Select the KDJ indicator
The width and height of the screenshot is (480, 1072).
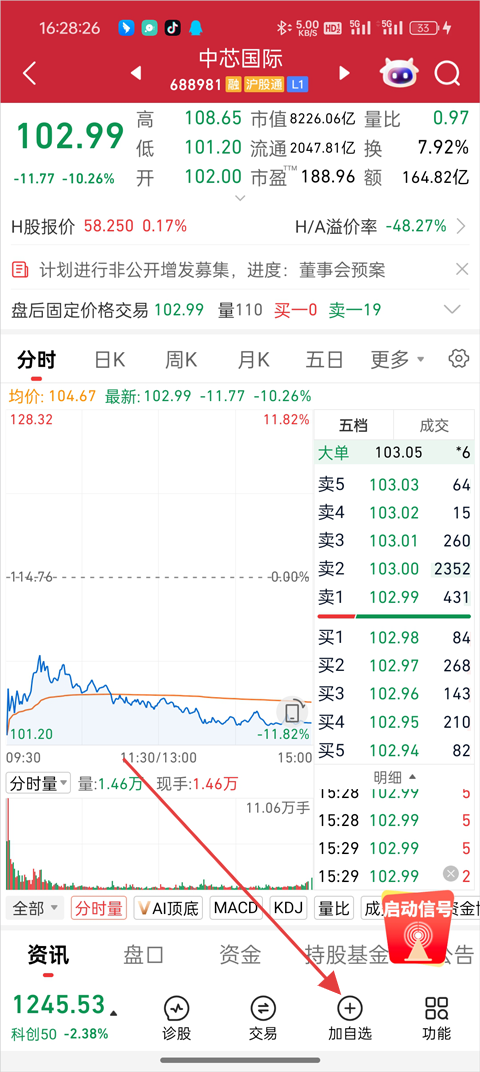pos(288,908)
